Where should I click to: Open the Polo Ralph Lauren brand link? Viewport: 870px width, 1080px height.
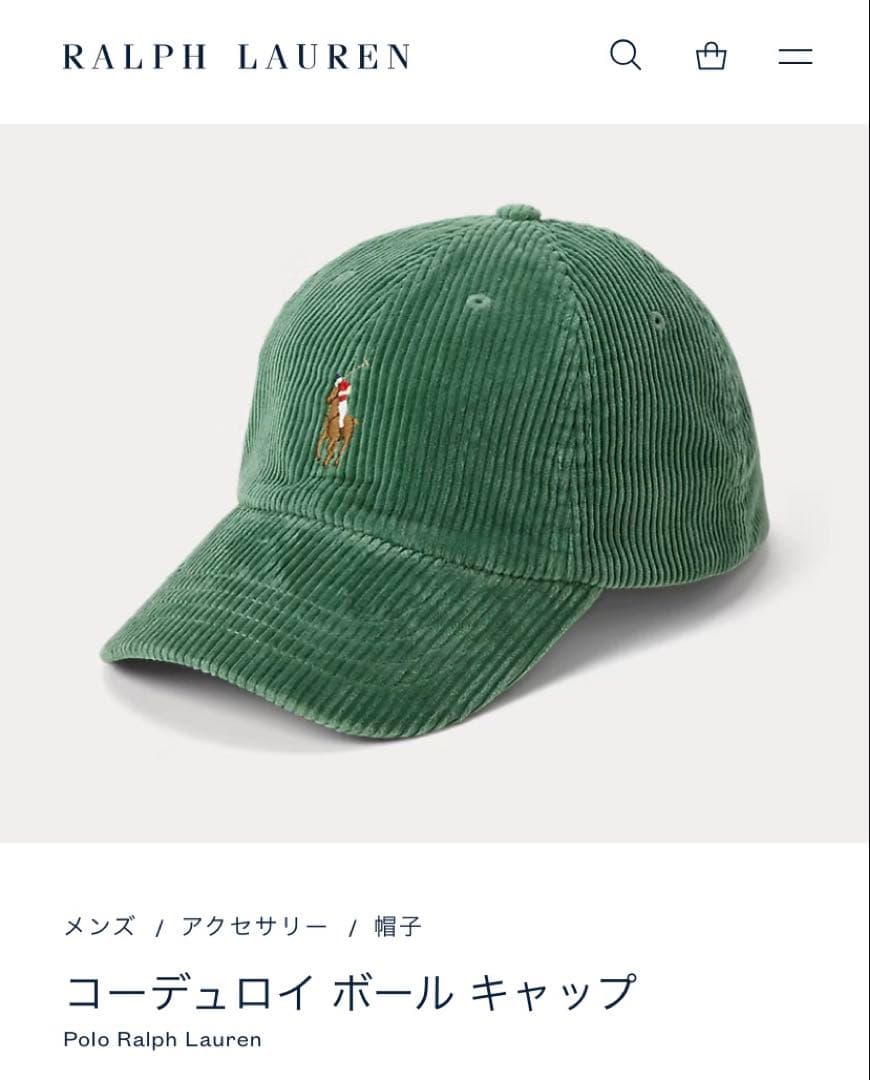(162, 1039)
